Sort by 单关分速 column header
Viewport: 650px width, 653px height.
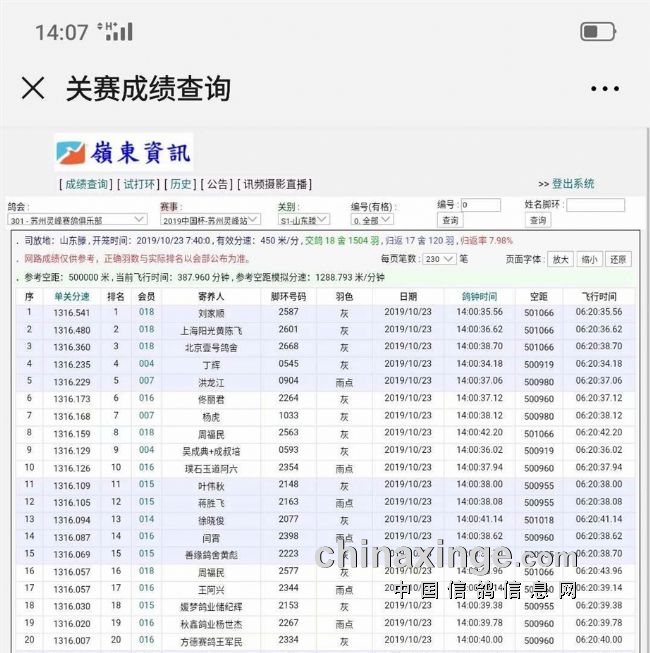72,297
